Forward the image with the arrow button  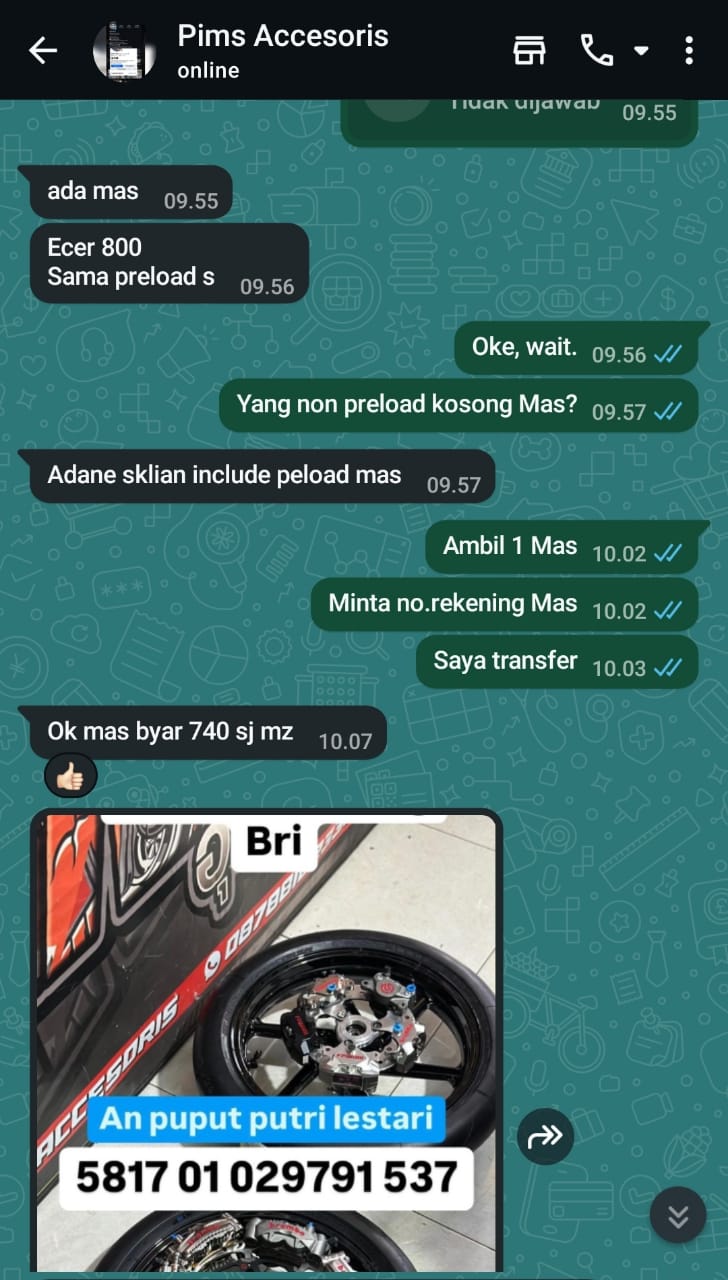pyautogui.click(x=545, y=1136)
